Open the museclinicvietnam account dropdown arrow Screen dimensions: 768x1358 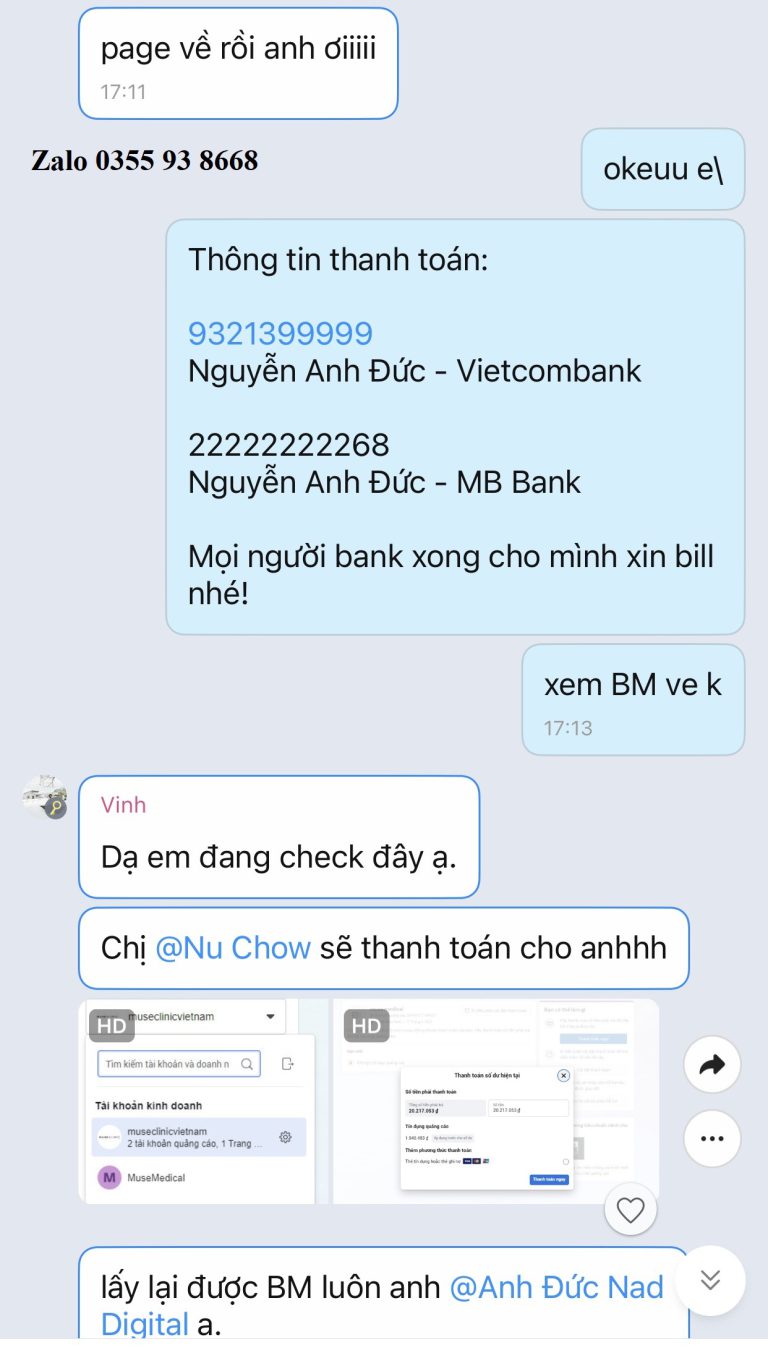coord(270,1015)
